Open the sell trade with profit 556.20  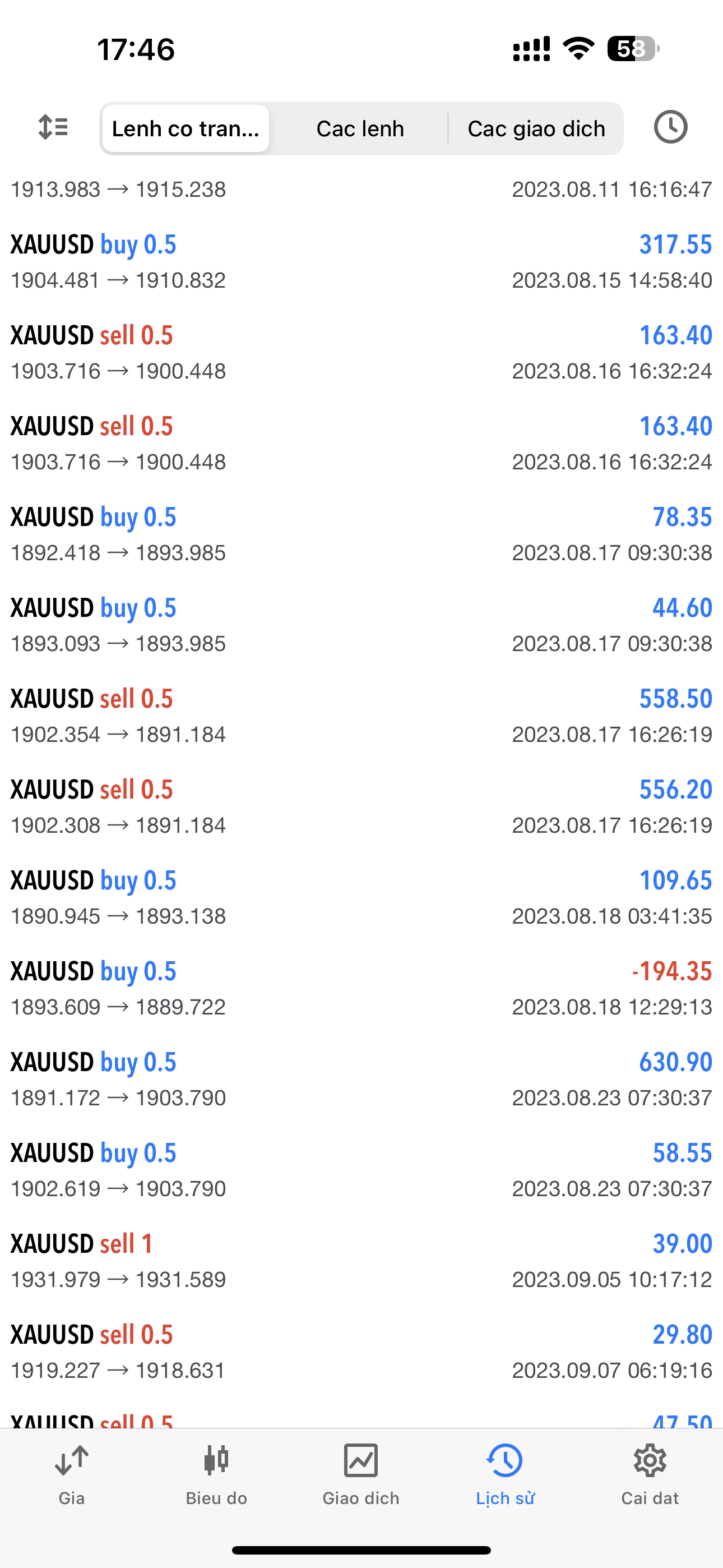[361, 807]
